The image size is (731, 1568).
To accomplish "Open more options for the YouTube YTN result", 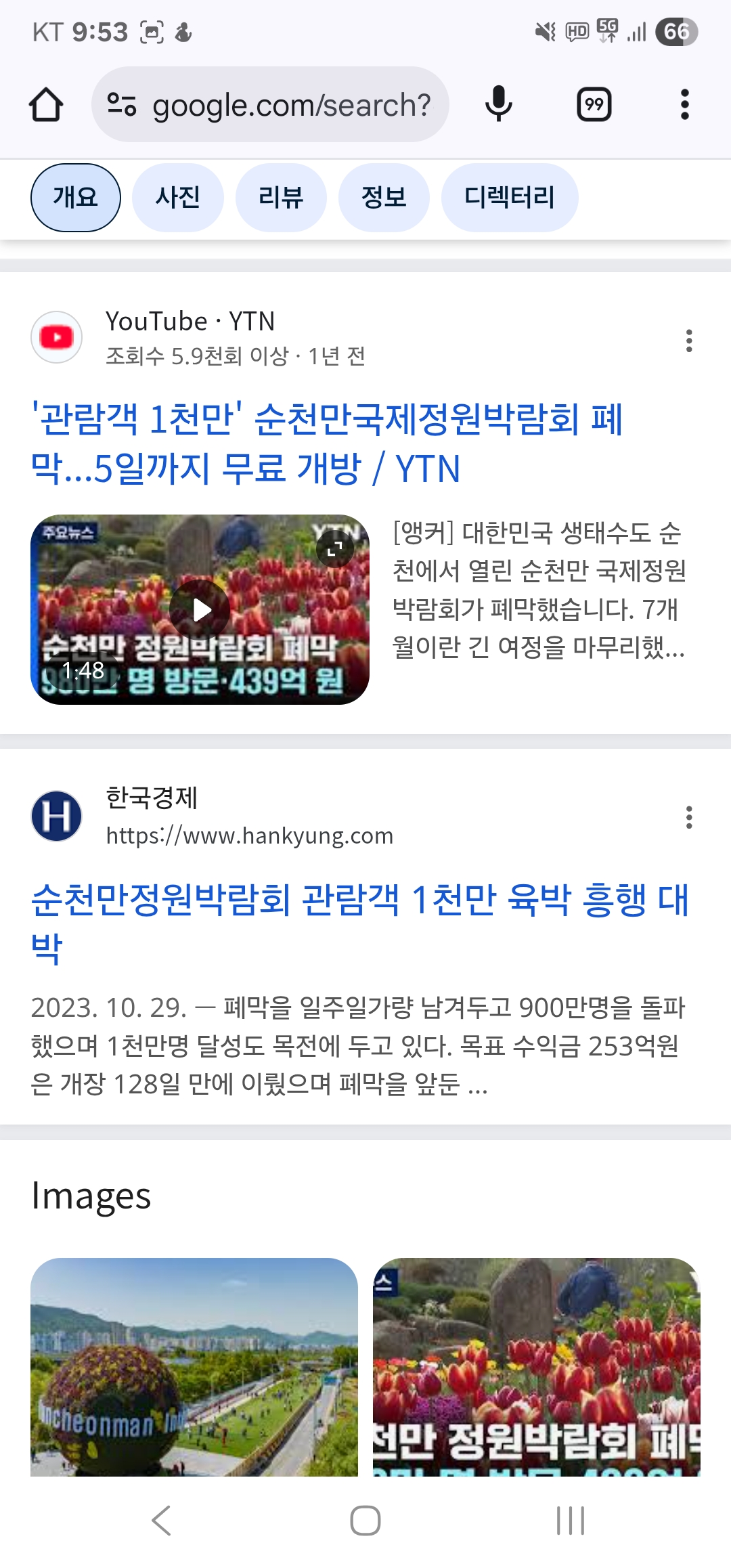I will [689, 341].
